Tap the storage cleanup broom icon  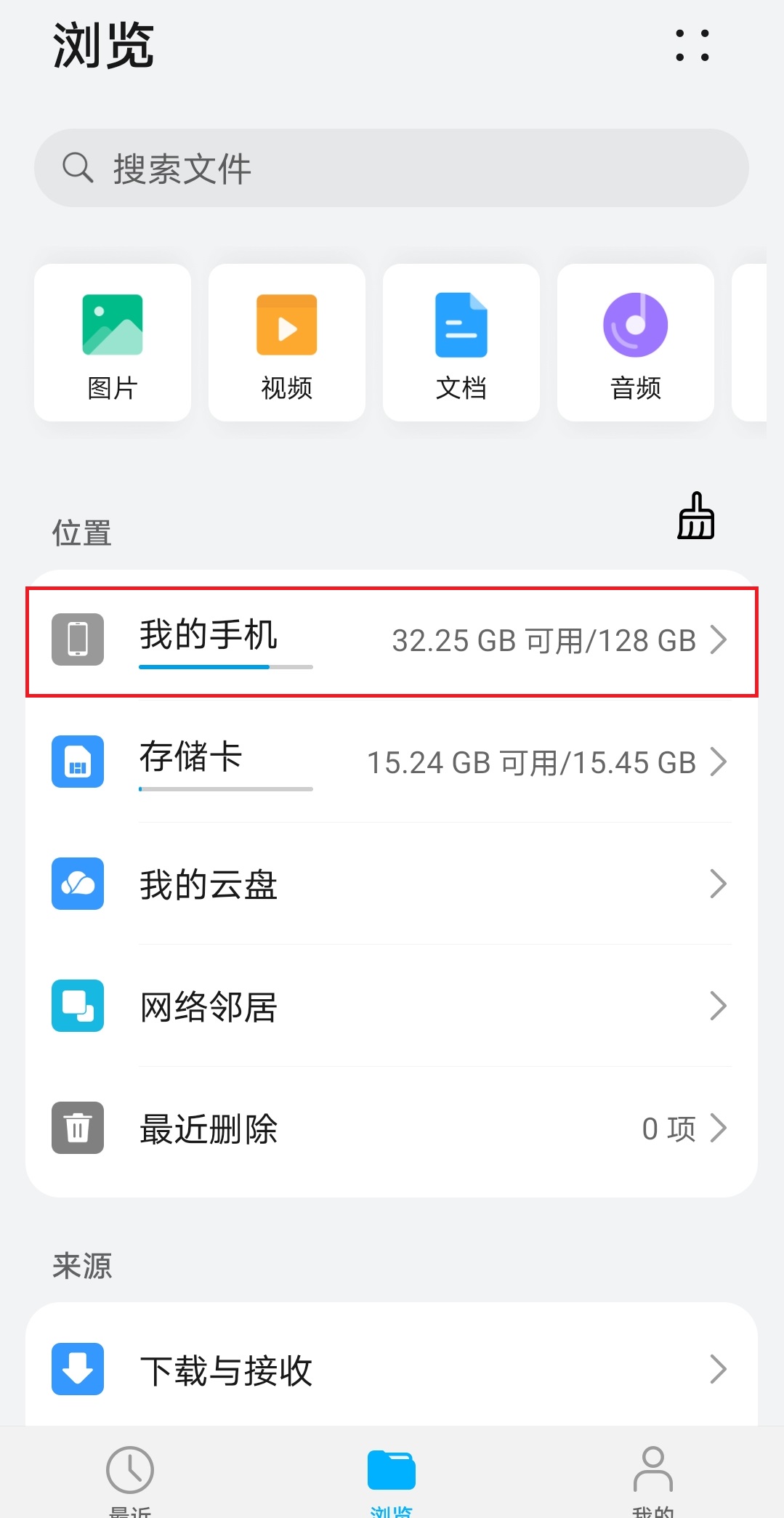click(x=695, y=517)
